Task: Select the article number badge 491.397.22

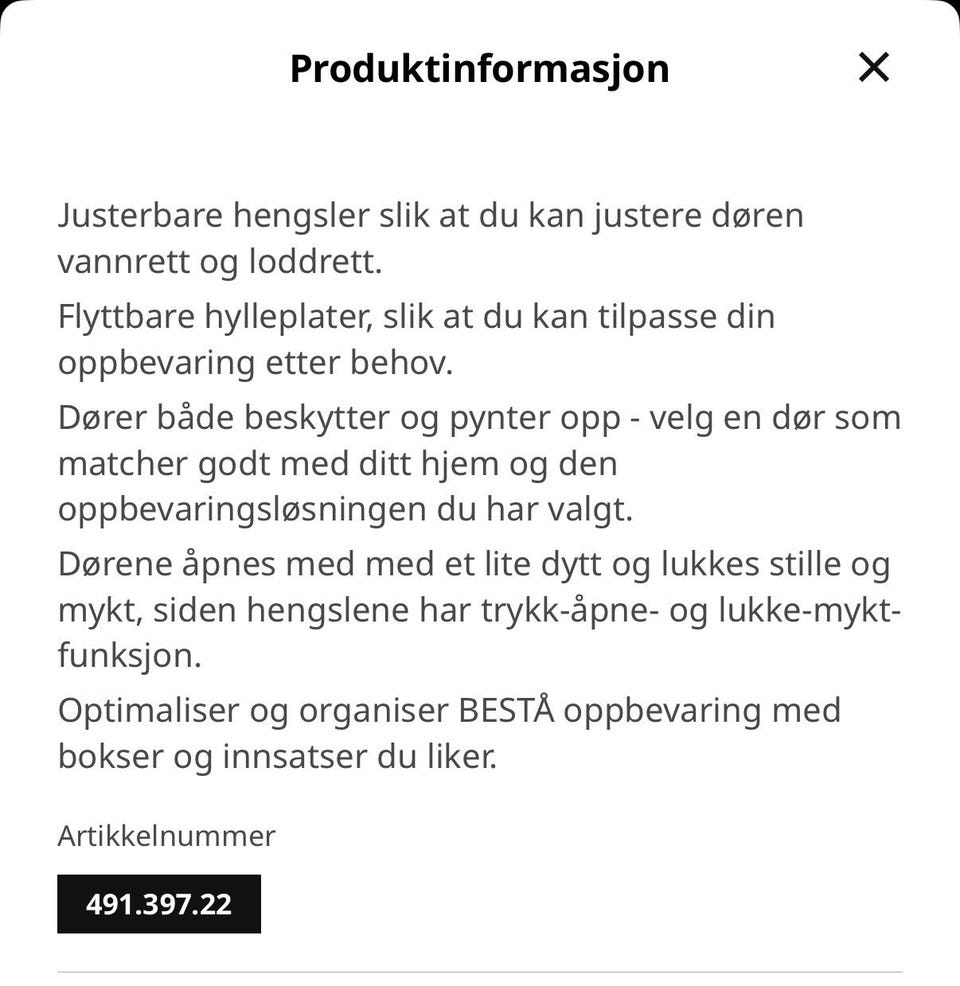Action: pos(158,903)
